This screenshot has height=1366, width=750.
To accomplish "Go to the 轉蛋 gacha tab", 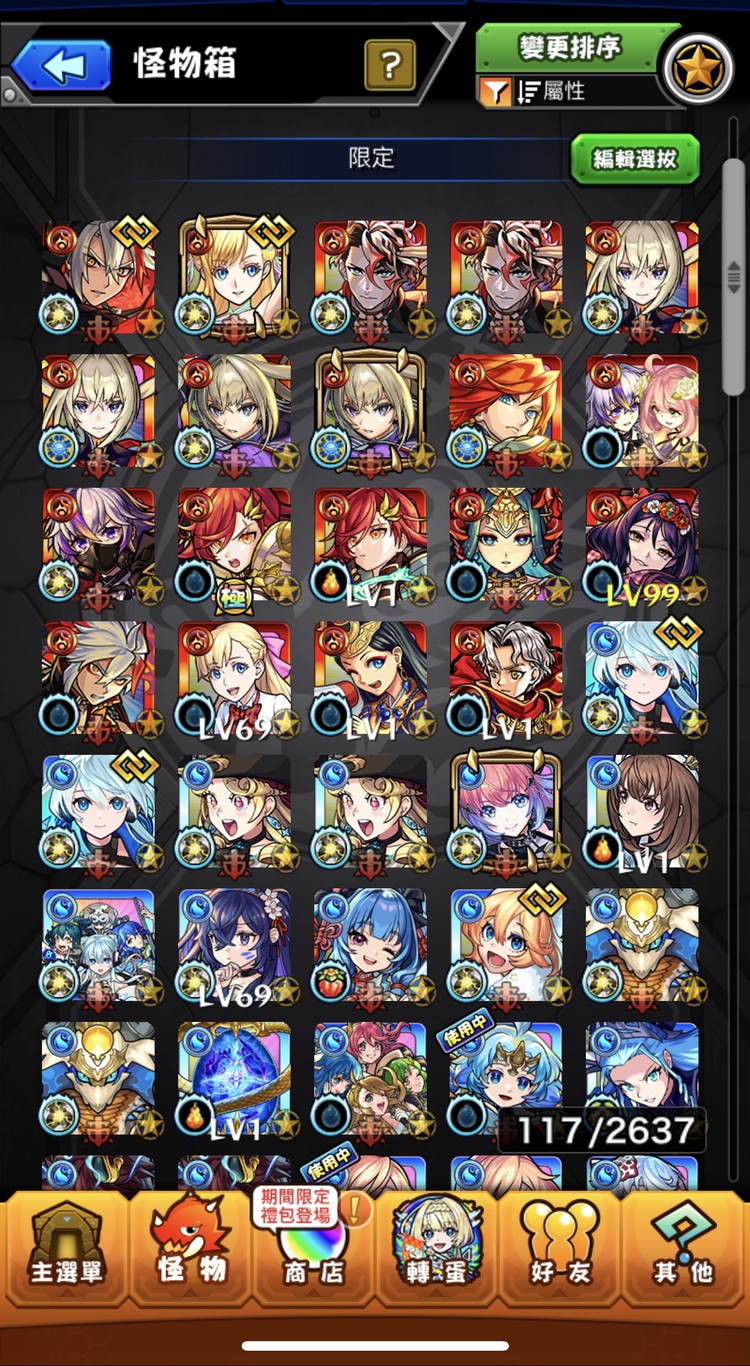I will point(436,1250).
